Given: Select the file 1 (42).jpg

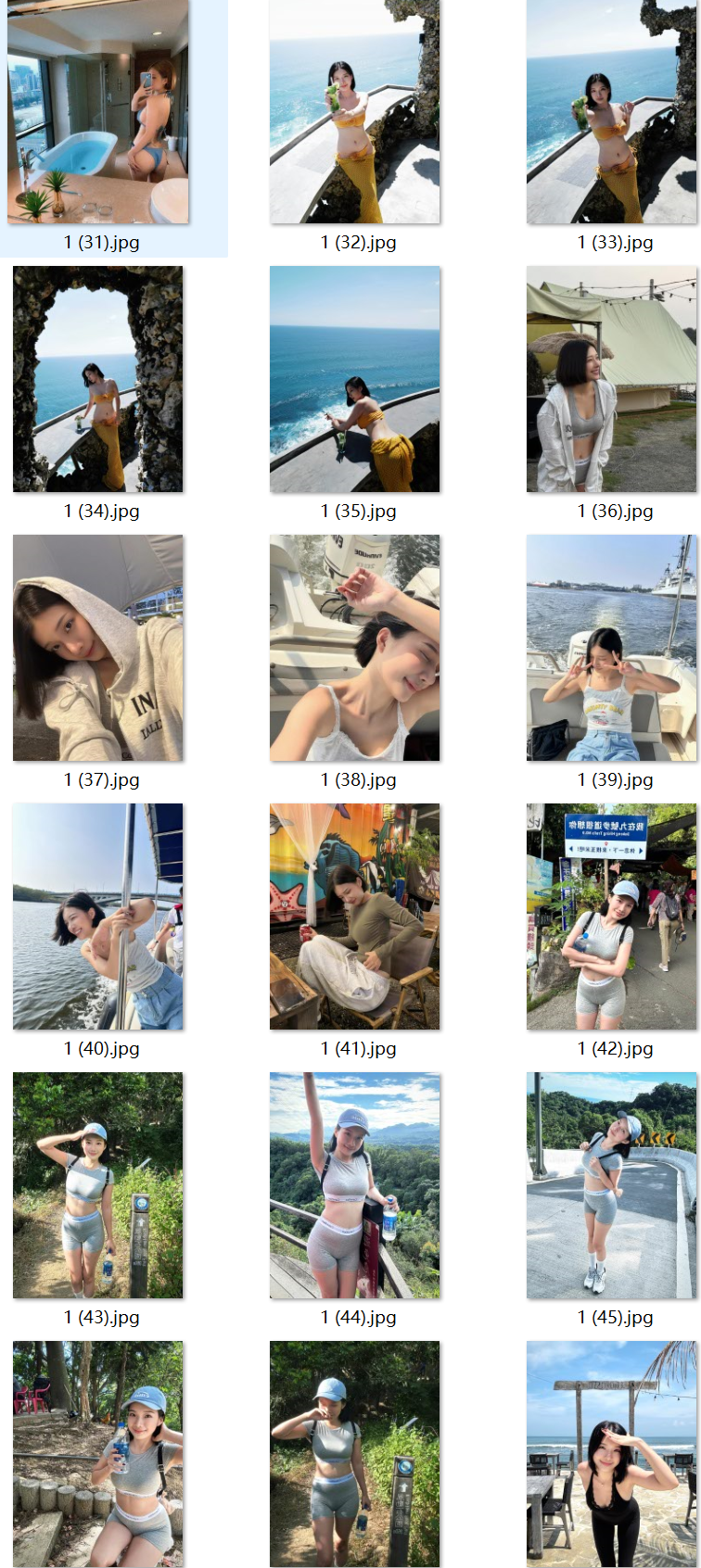Looking at the screenshot, I should (612, 917).
